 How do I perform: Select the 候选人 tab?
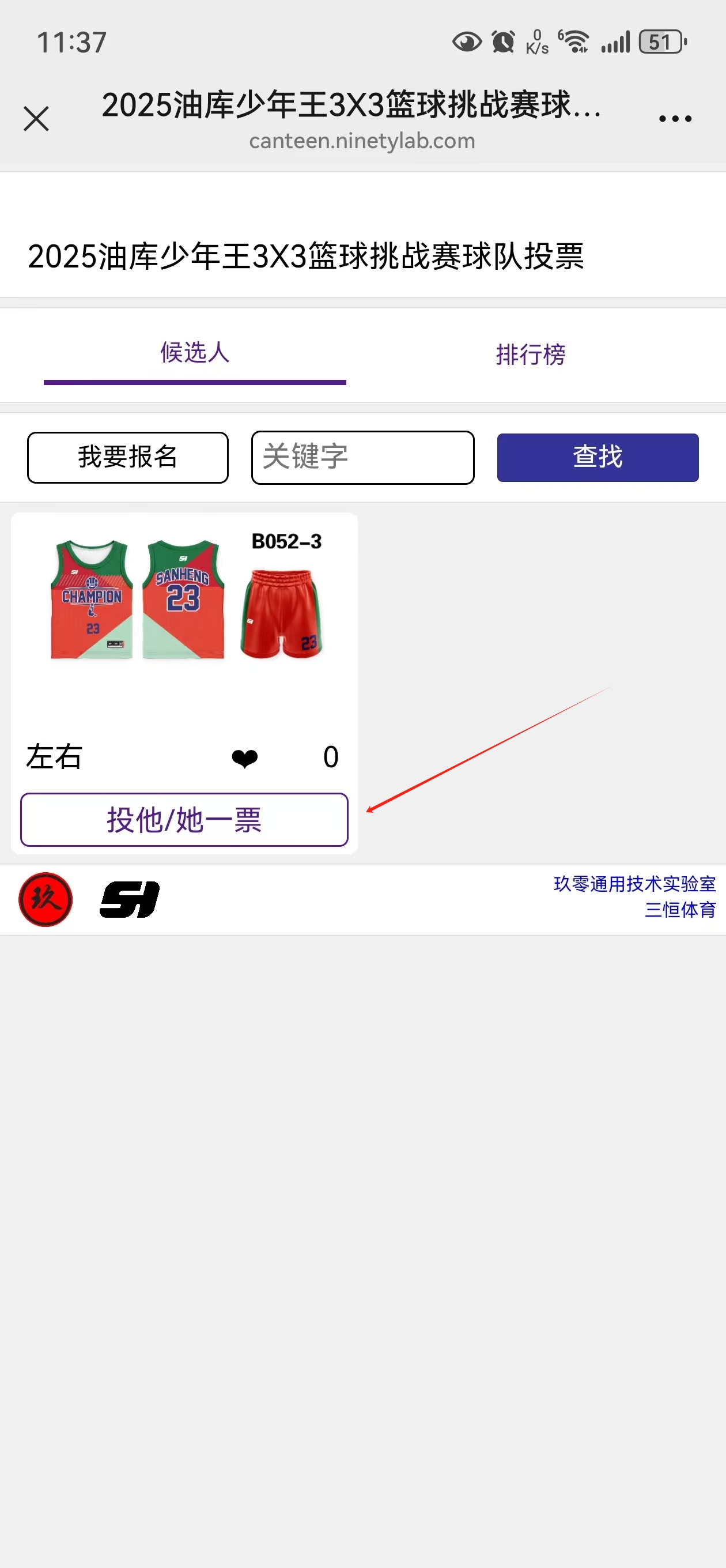pyautogui.click(x=195, y=353)
